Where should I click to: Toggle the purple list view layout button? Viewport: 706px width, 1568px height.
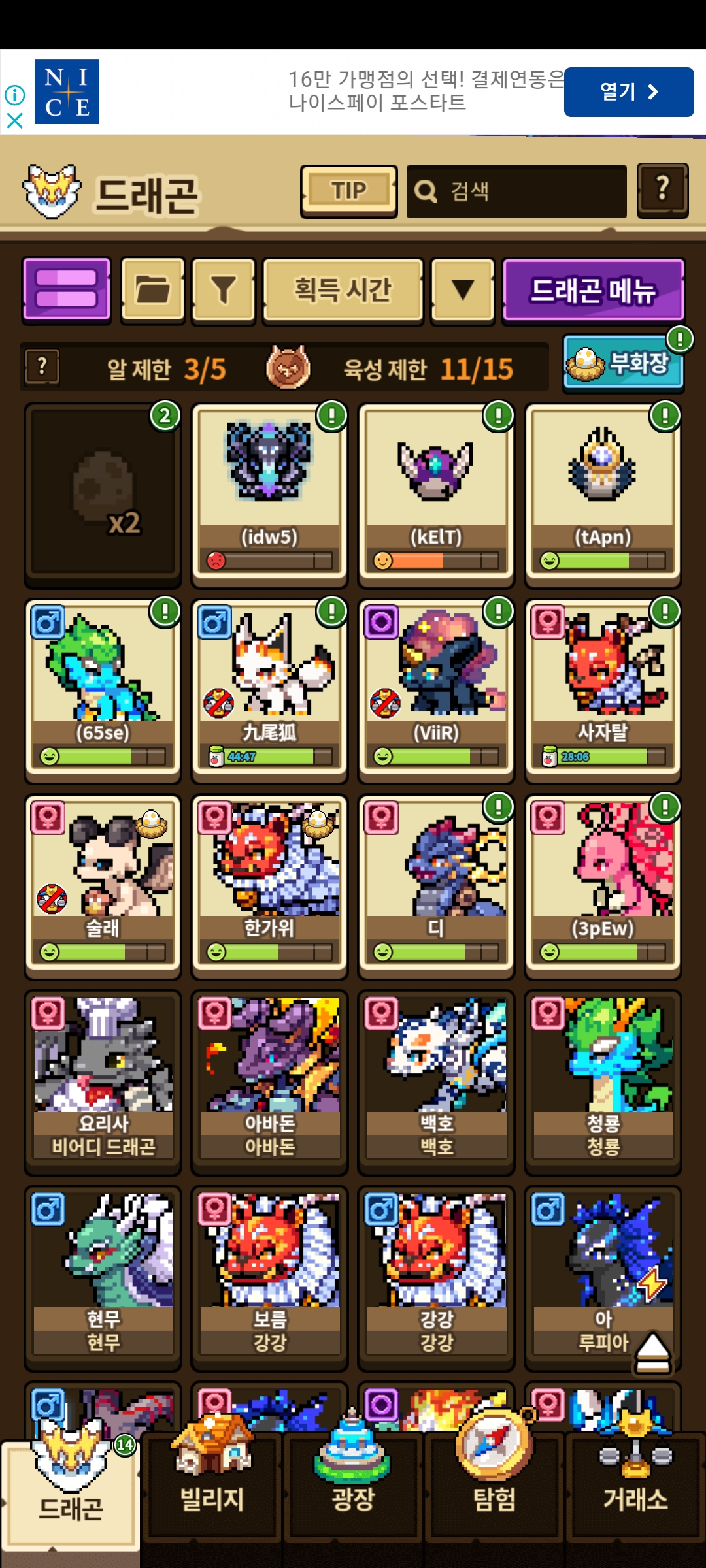(x=67, y=289)
